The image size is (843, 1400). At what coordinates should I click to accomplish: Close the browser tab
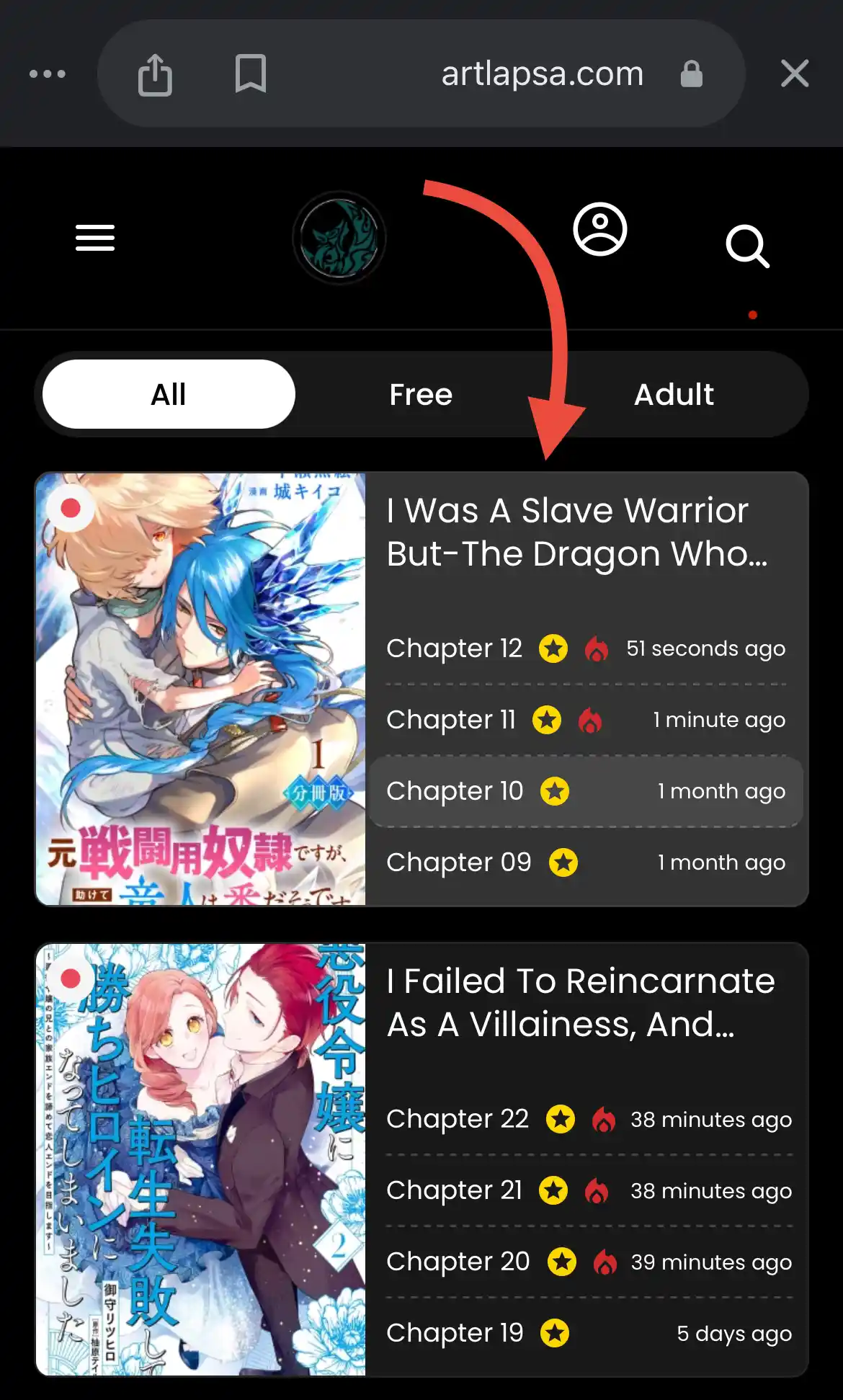pyautogui.click(x=795, y=73)
